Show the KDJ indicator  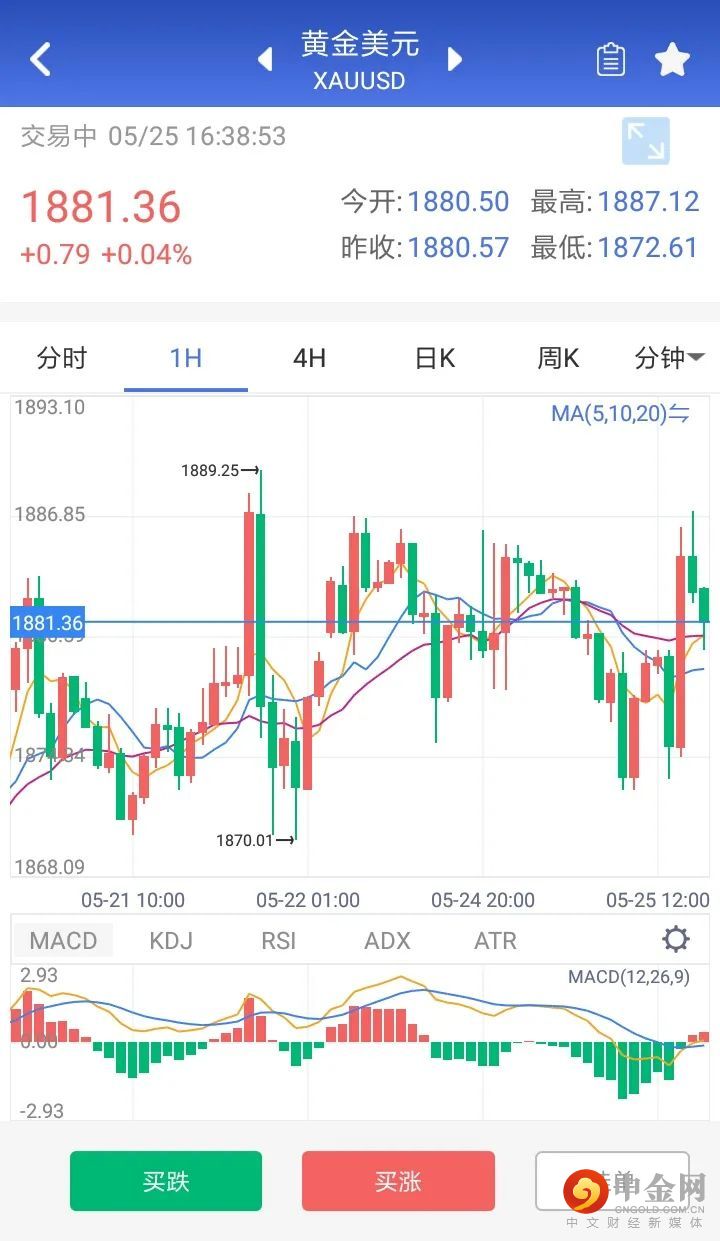171,941
